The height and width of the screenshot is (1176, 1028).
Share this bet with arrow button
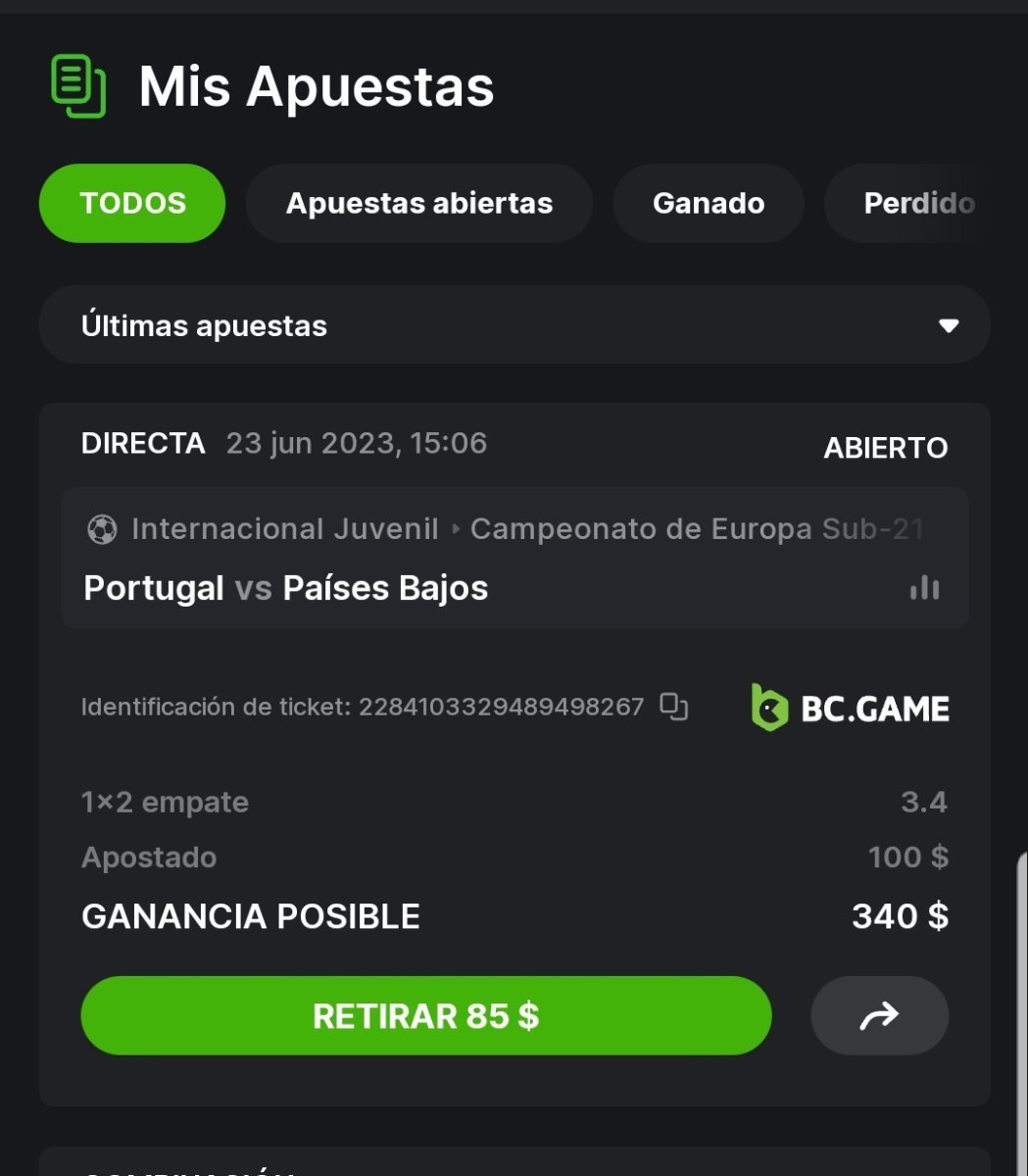(879, 1016)
